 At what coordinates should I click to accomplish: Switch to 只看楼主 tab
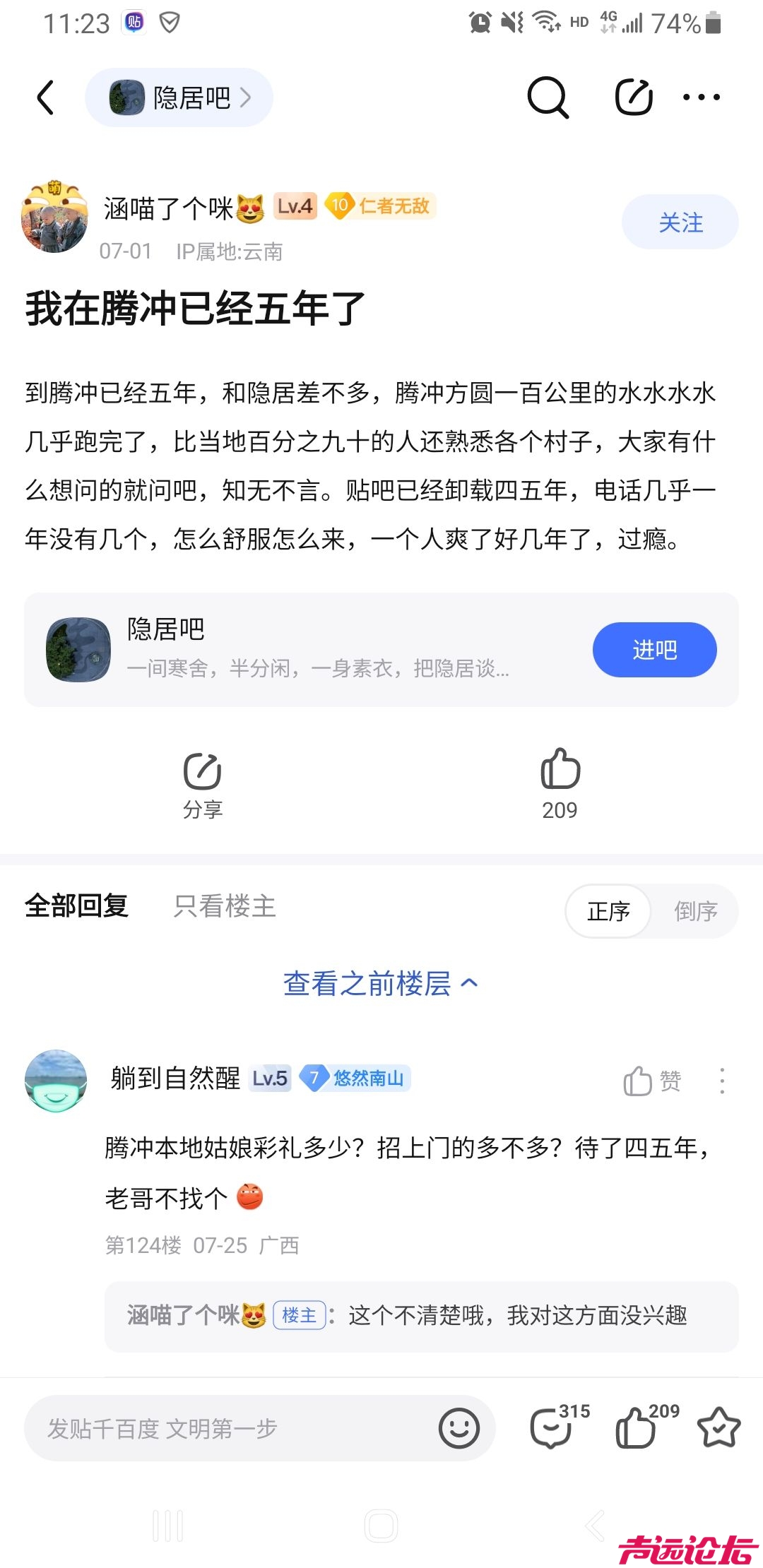coord(225,906)
